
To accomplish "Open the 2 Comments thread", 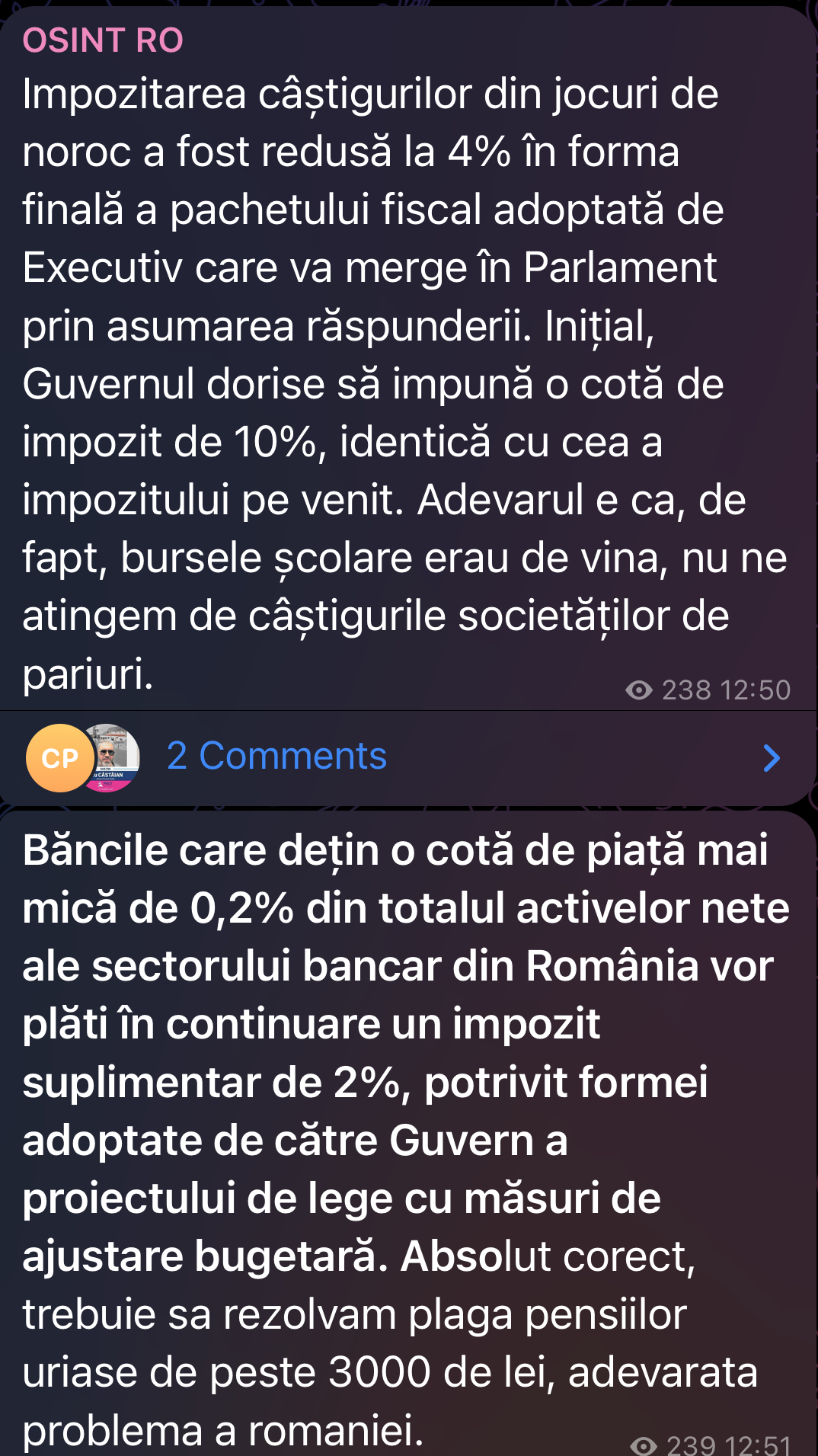I will point(408,757).
